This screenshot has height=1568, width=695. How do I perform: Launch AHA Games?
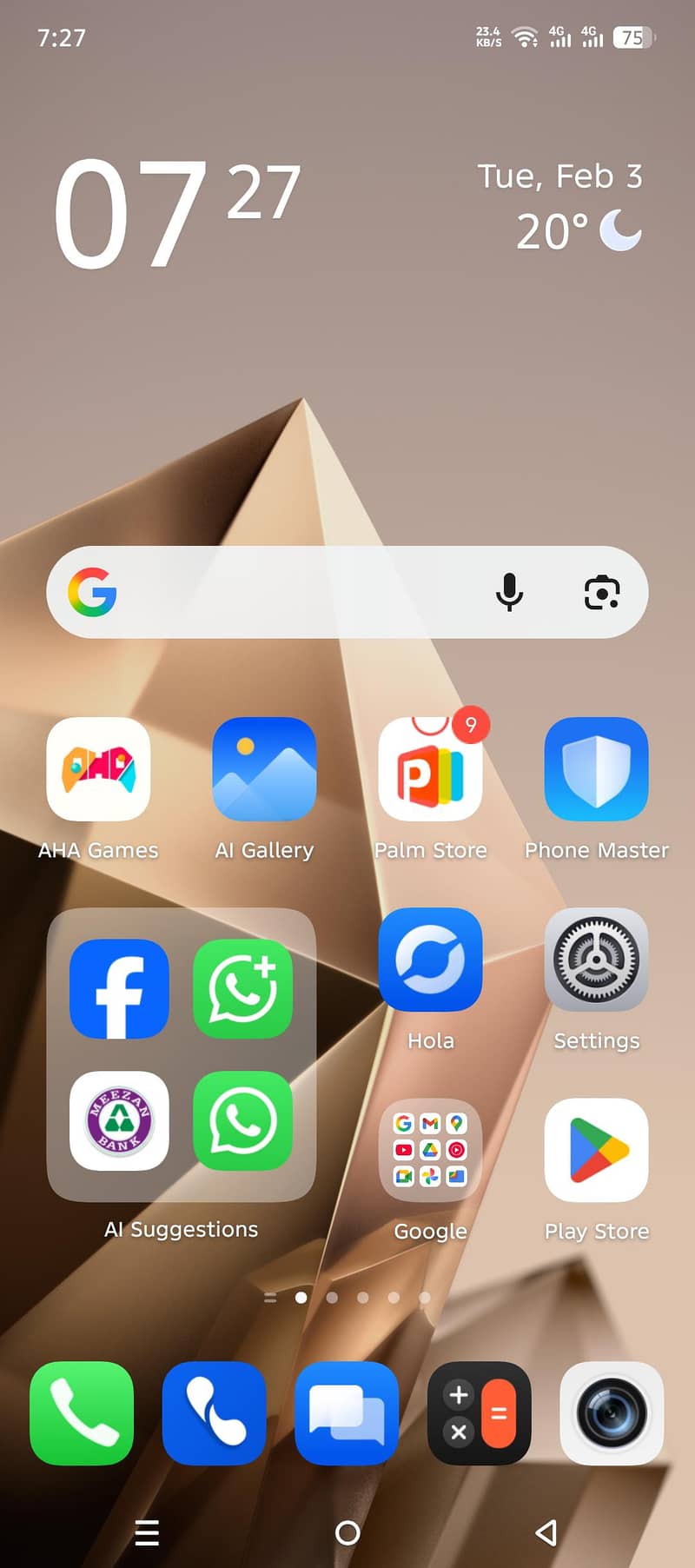[98, 770]
